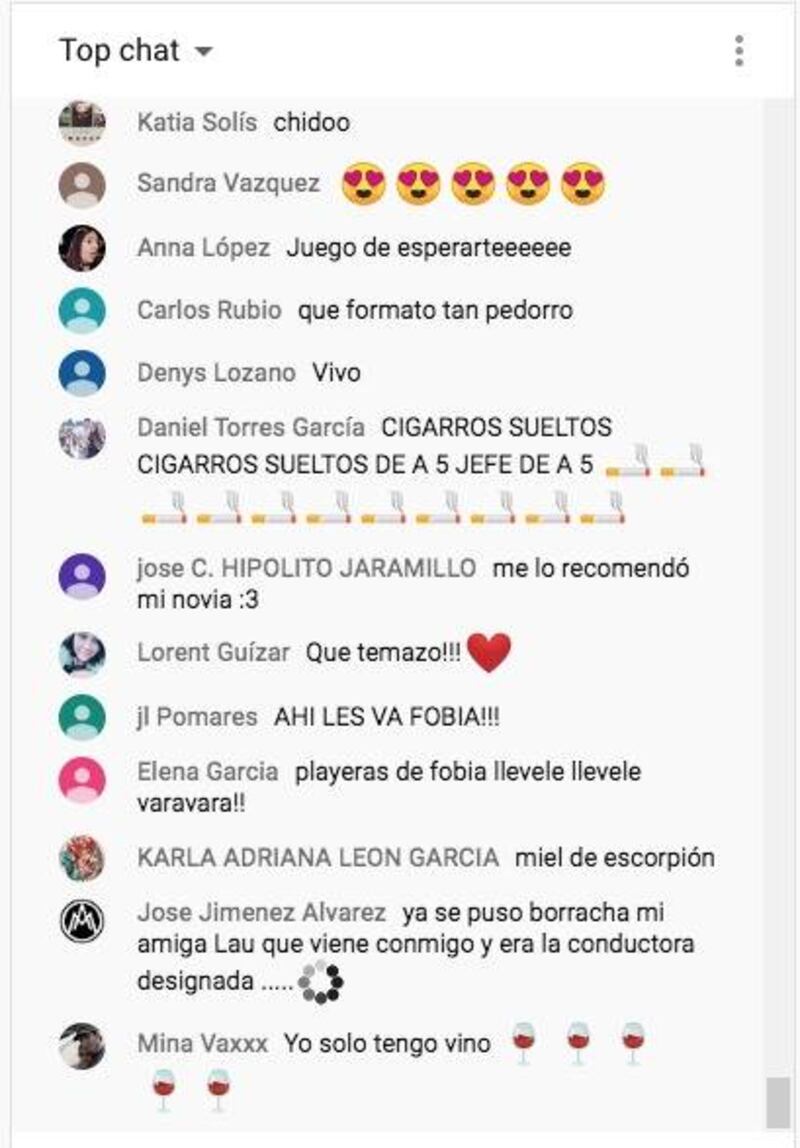Select Carlos Rubio's chat message

(x=434, y=311)
